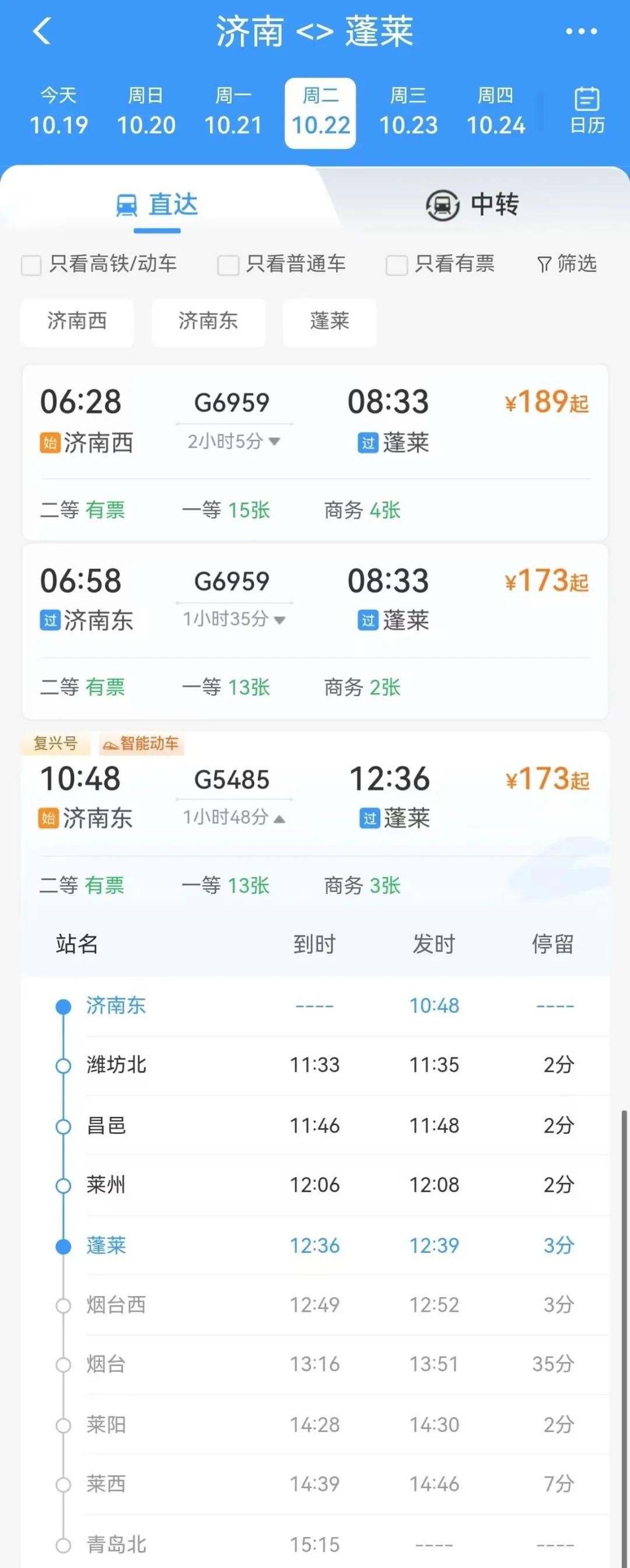Select Sunday 10.20 date
Screen dimensions: 630x1568
(146, 112)
